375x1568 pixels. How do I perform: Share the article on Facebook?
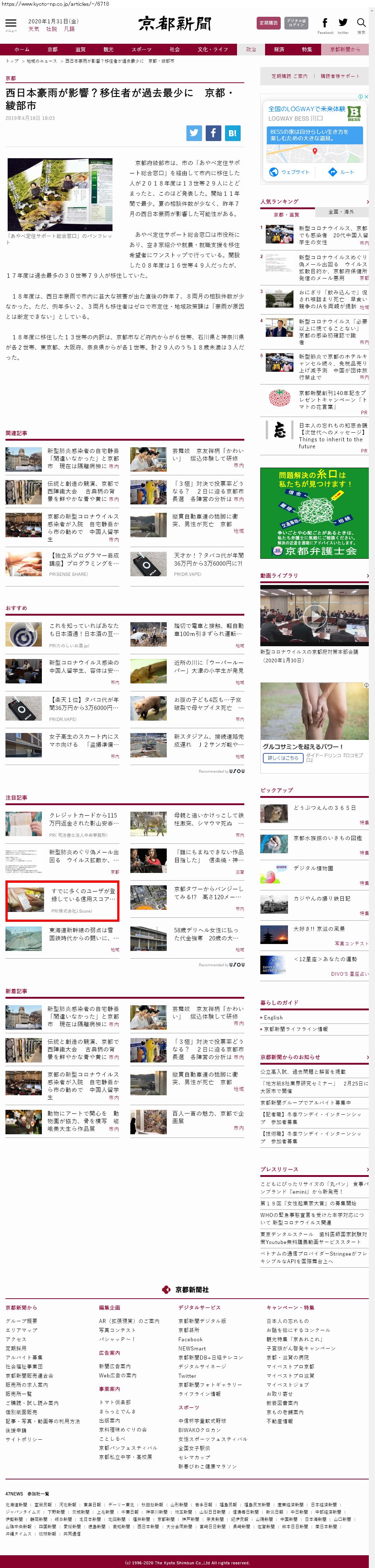[x=213, y=133]
